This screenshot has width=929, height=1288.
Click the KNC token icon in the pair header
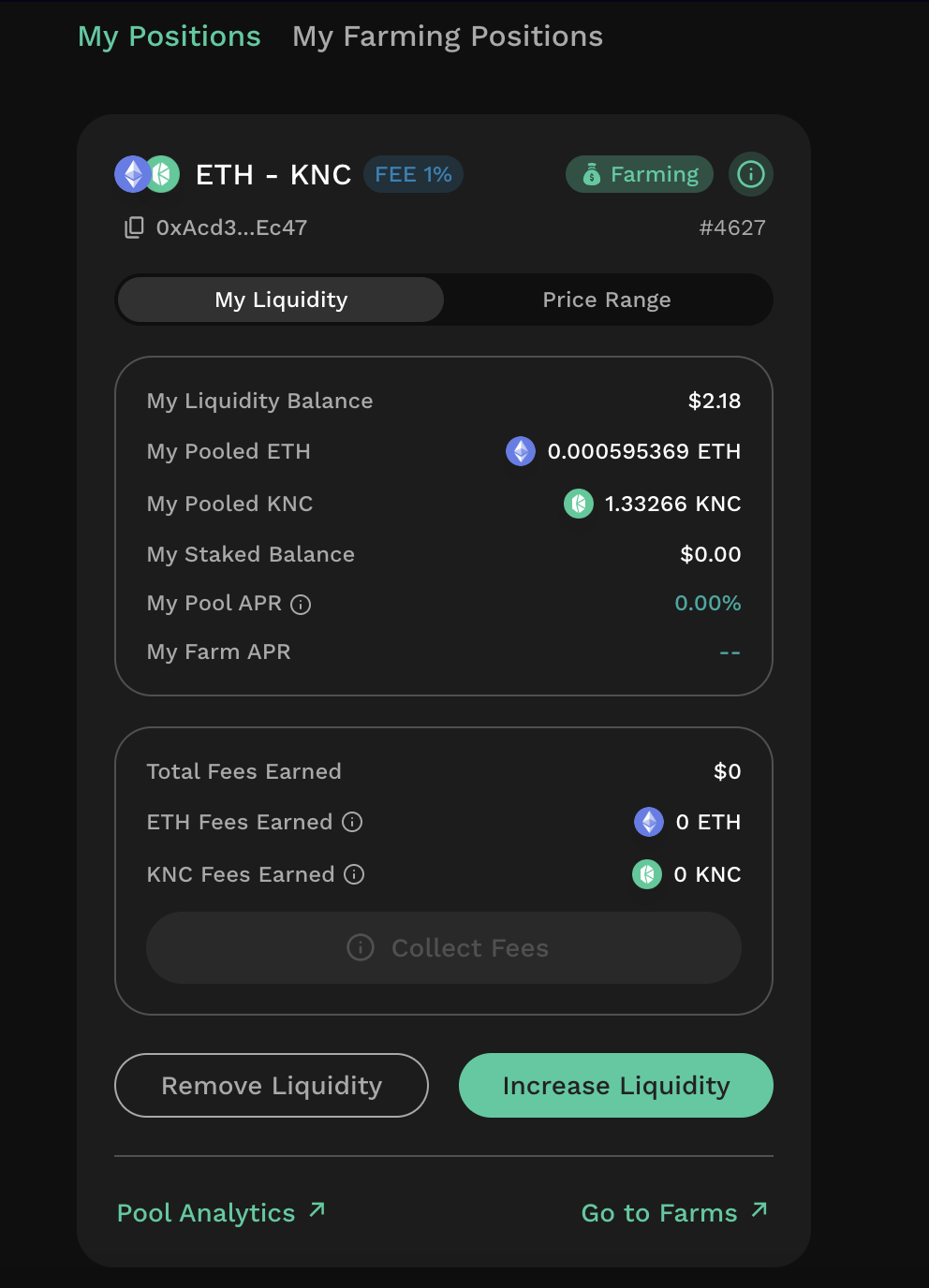(165, 174)
